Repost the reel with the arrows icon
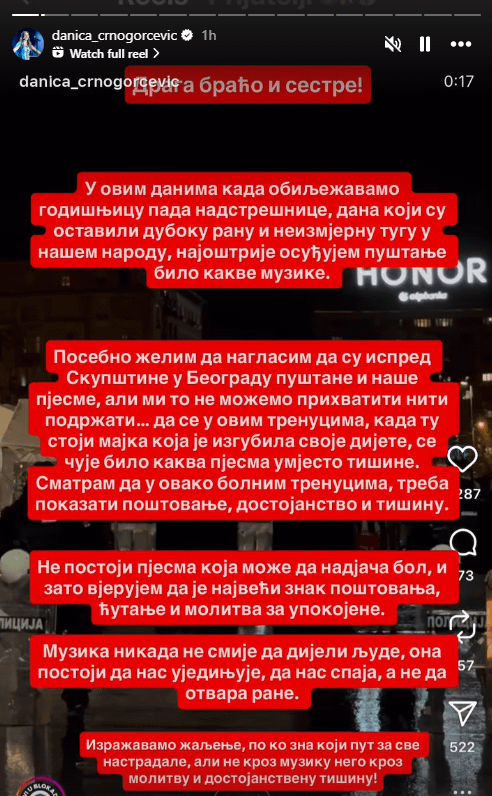Viewport: 492px width, 796px height. point(463,627)
